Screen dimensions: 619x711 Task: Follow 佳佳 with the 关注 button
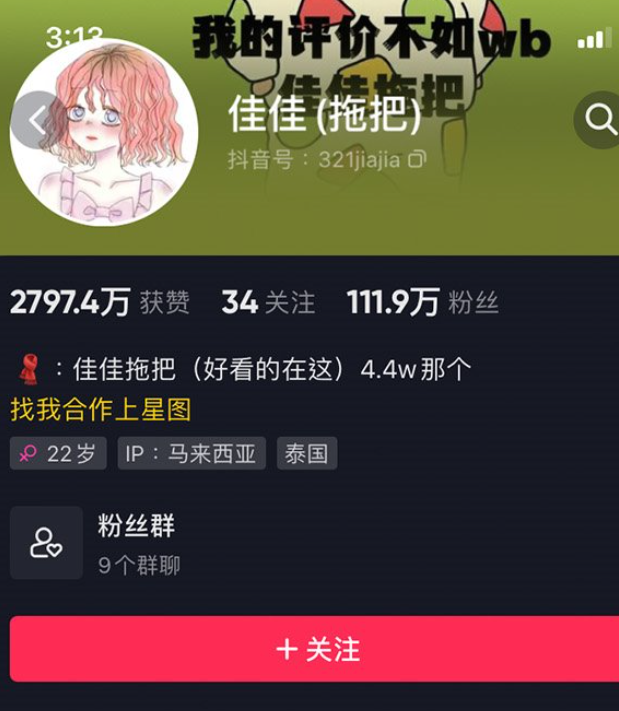(316, 649)
